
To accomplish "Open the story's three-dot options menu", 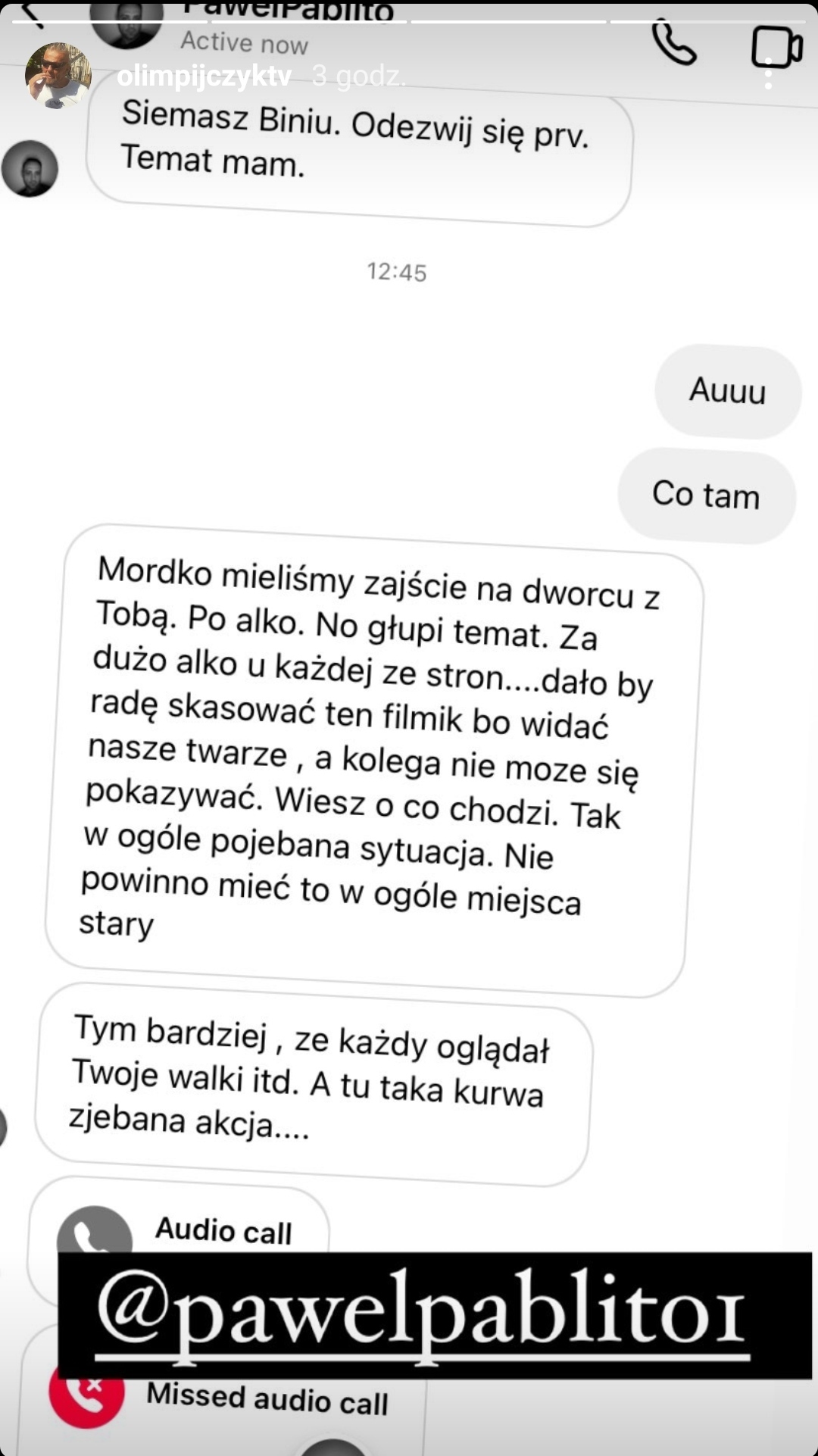I will point(768,75).
